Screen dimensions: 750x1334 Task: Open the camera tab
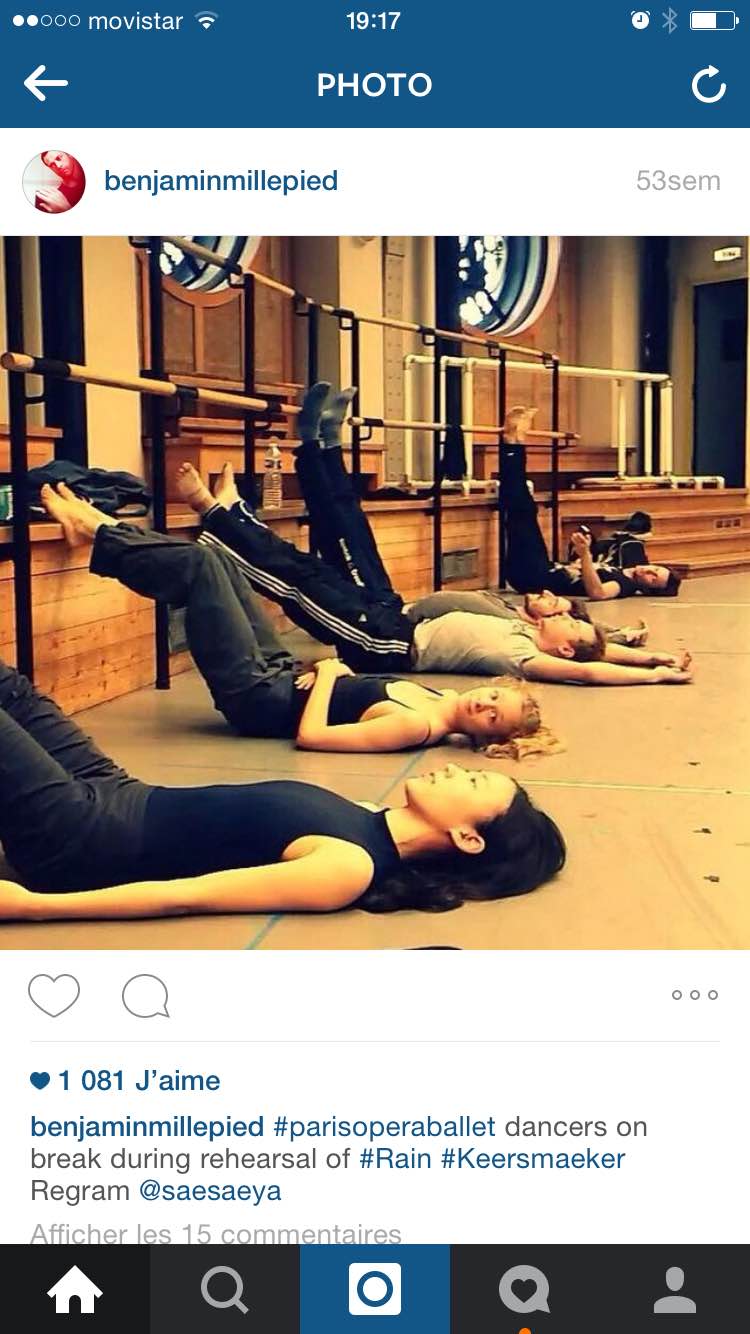(x=375, y=1290)
